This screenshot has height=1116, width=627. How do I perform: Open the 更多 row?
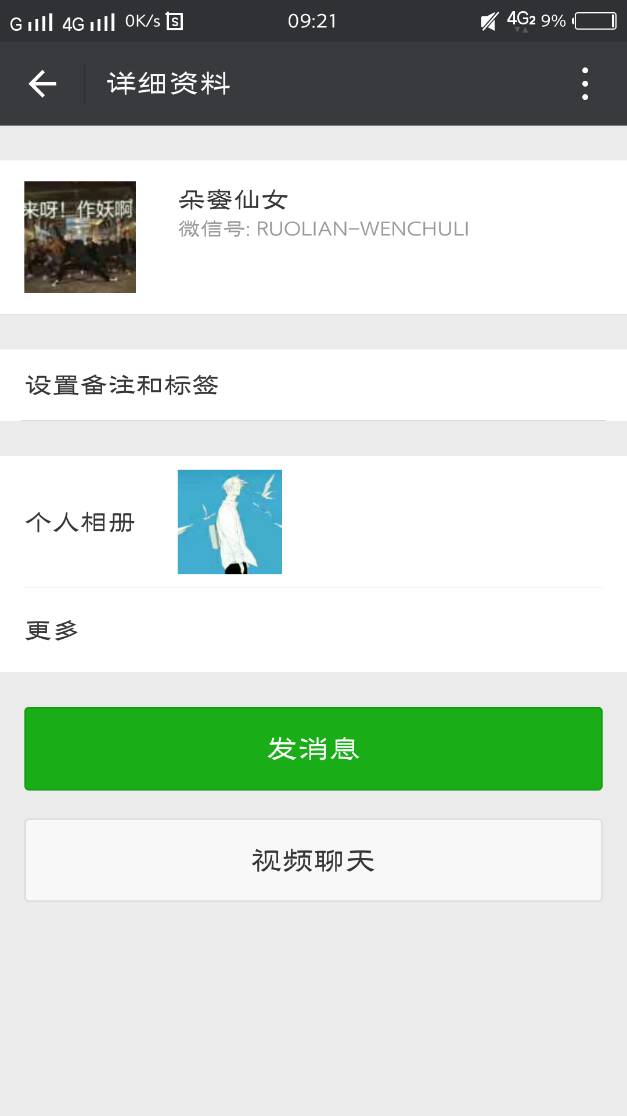[x=313, y=630]
